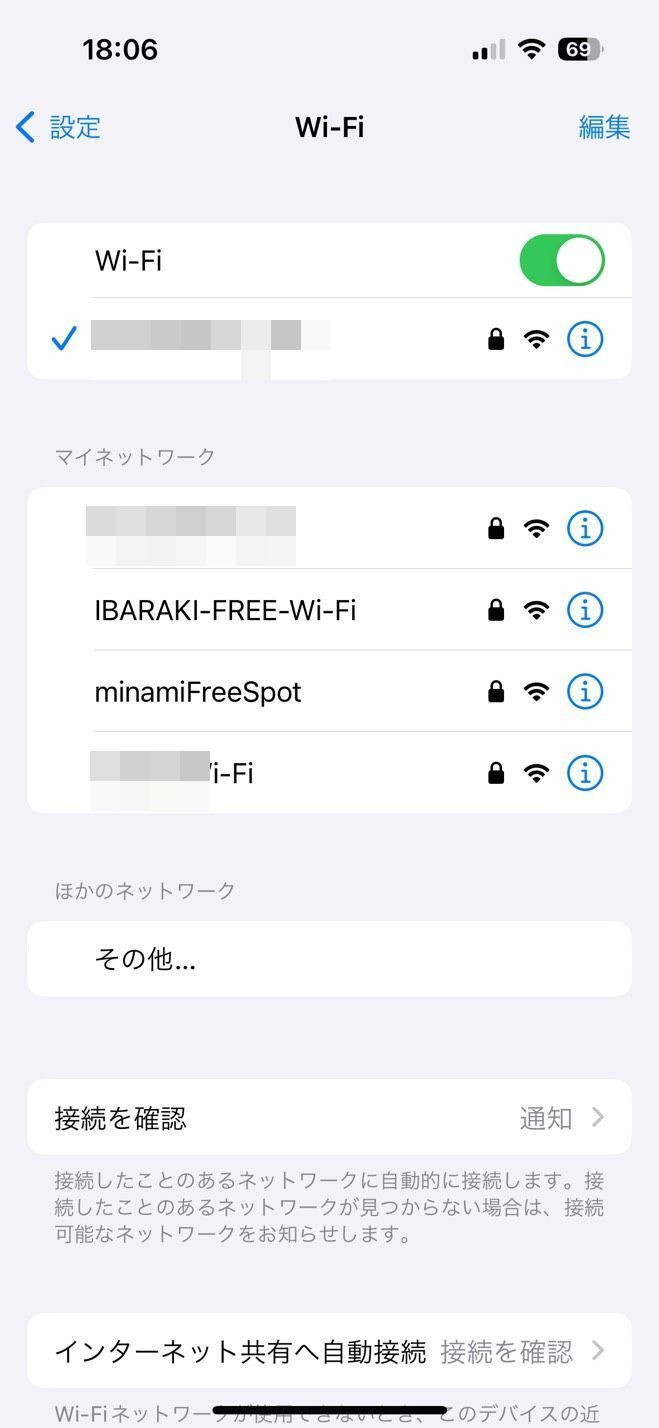Image resolution: width=659 pixels, height=1428 pixels.
Task: View info for minamiFreeSpot
Action: pos(585,692)
